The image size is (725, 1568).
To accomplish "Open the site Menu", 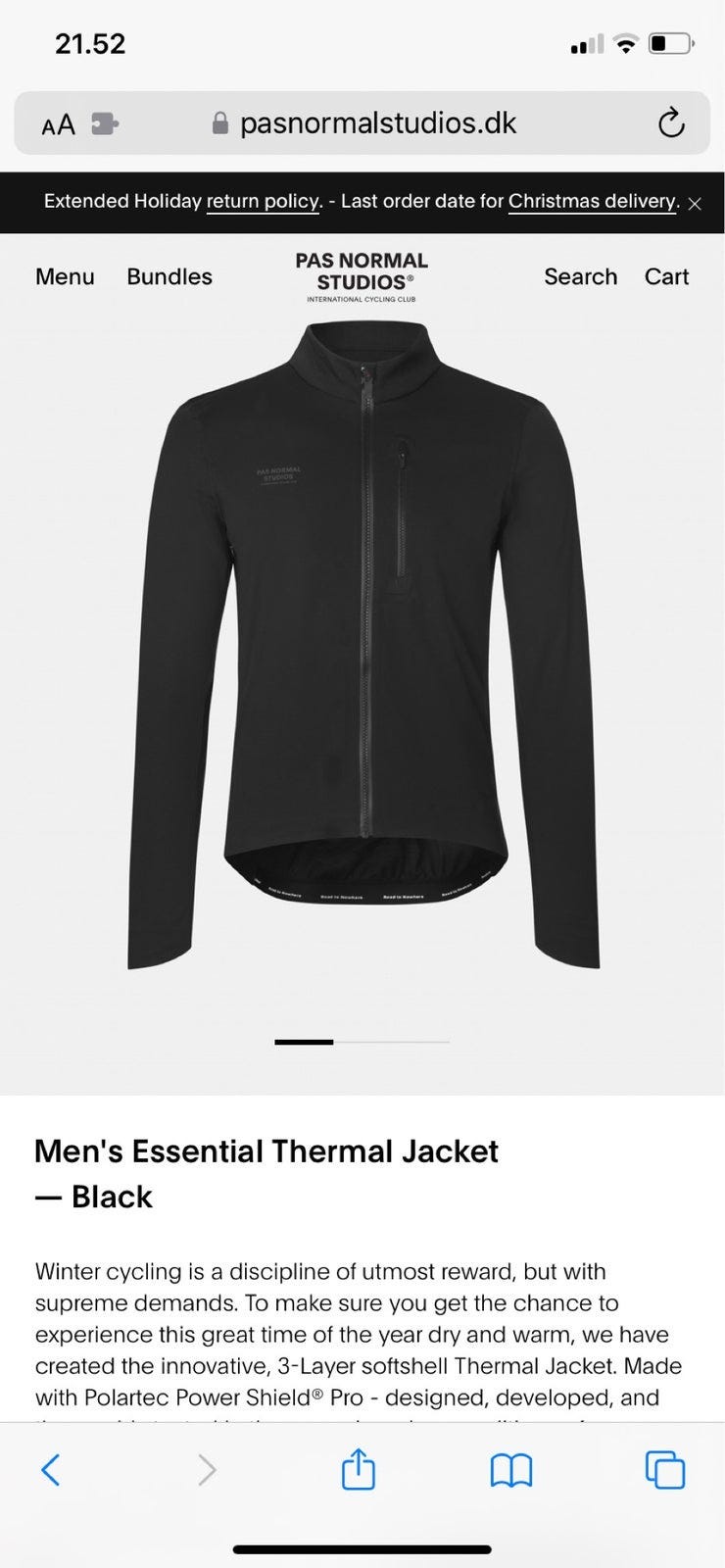I will pyautogui.click(x=65, y=277).
